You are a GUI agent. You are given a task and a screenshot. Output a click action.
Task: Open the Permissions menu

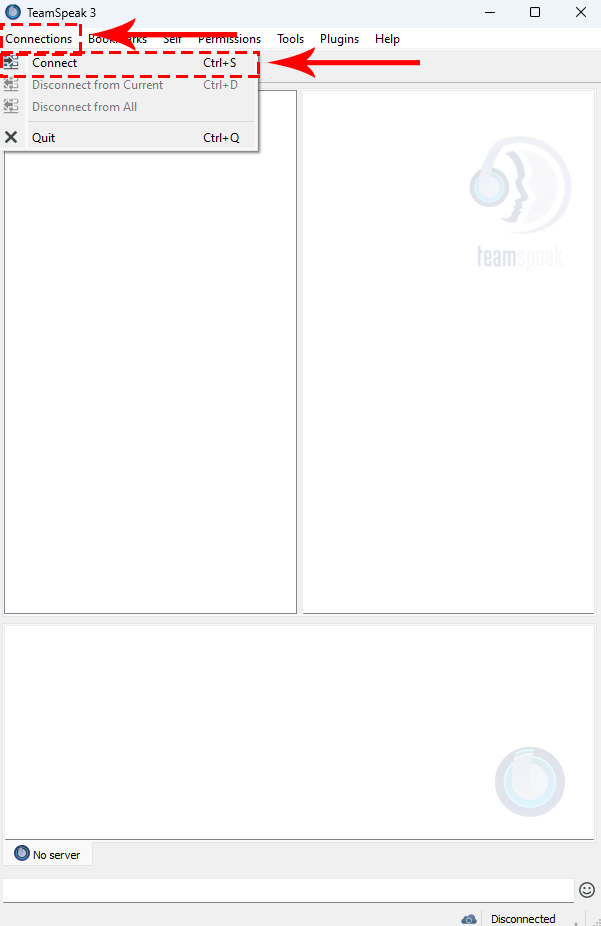click(230, 39)
